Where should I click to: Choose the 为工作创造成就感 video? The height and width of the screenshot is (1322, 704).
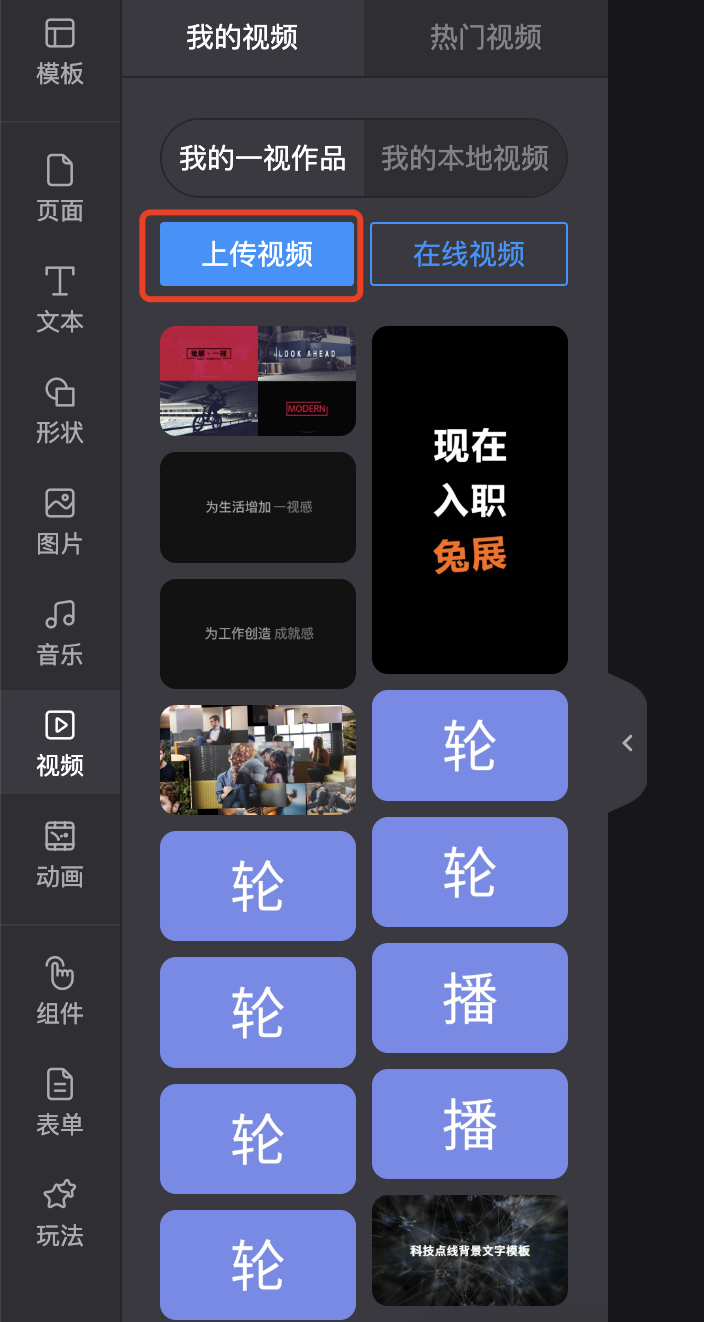tap(258, 634)
